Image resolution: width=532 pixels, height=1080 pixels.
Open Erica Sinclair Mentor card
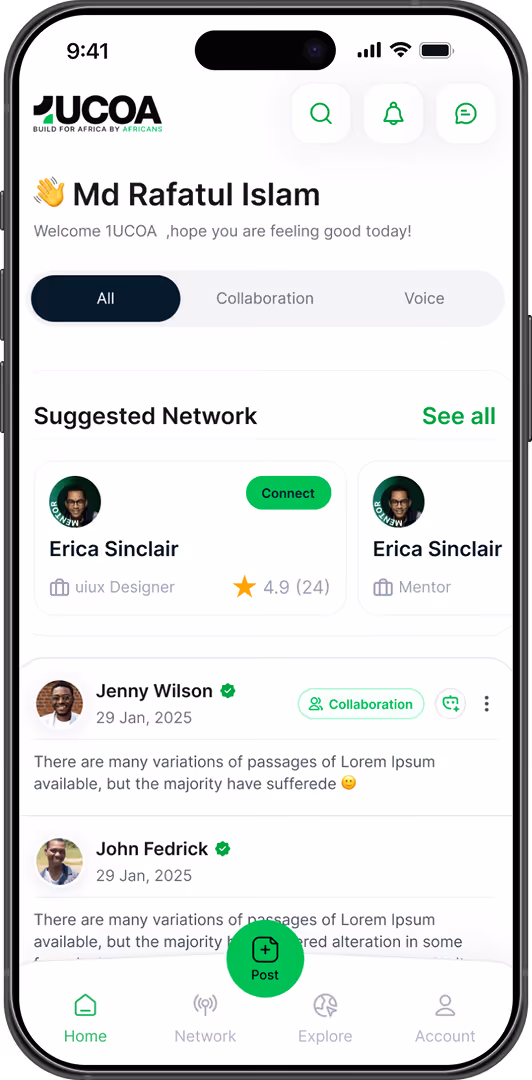pyautogui.click(x=436, y=537)
